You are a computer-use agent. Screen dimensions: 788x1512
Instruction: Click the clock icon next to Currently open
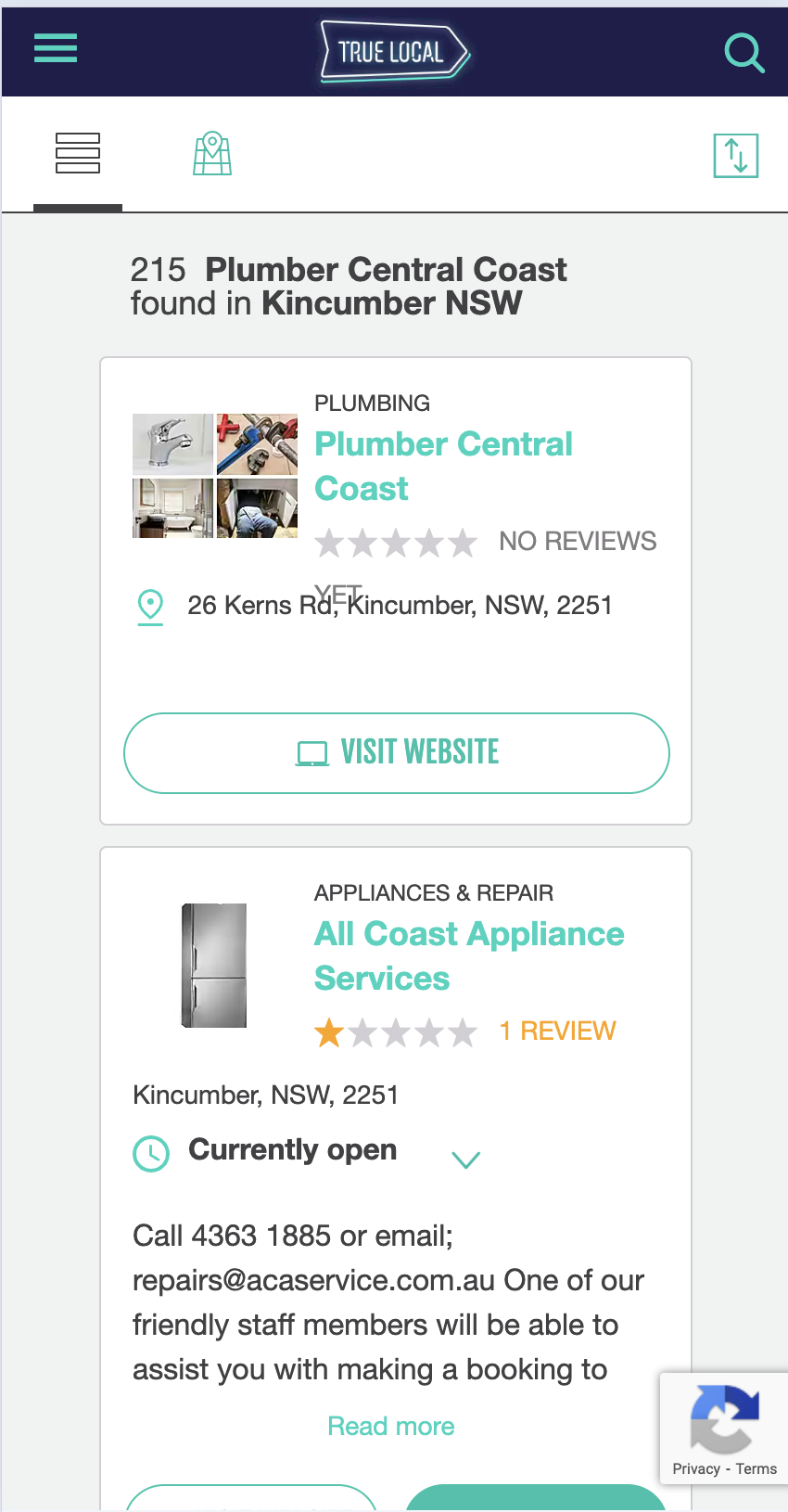(150, 1153)
